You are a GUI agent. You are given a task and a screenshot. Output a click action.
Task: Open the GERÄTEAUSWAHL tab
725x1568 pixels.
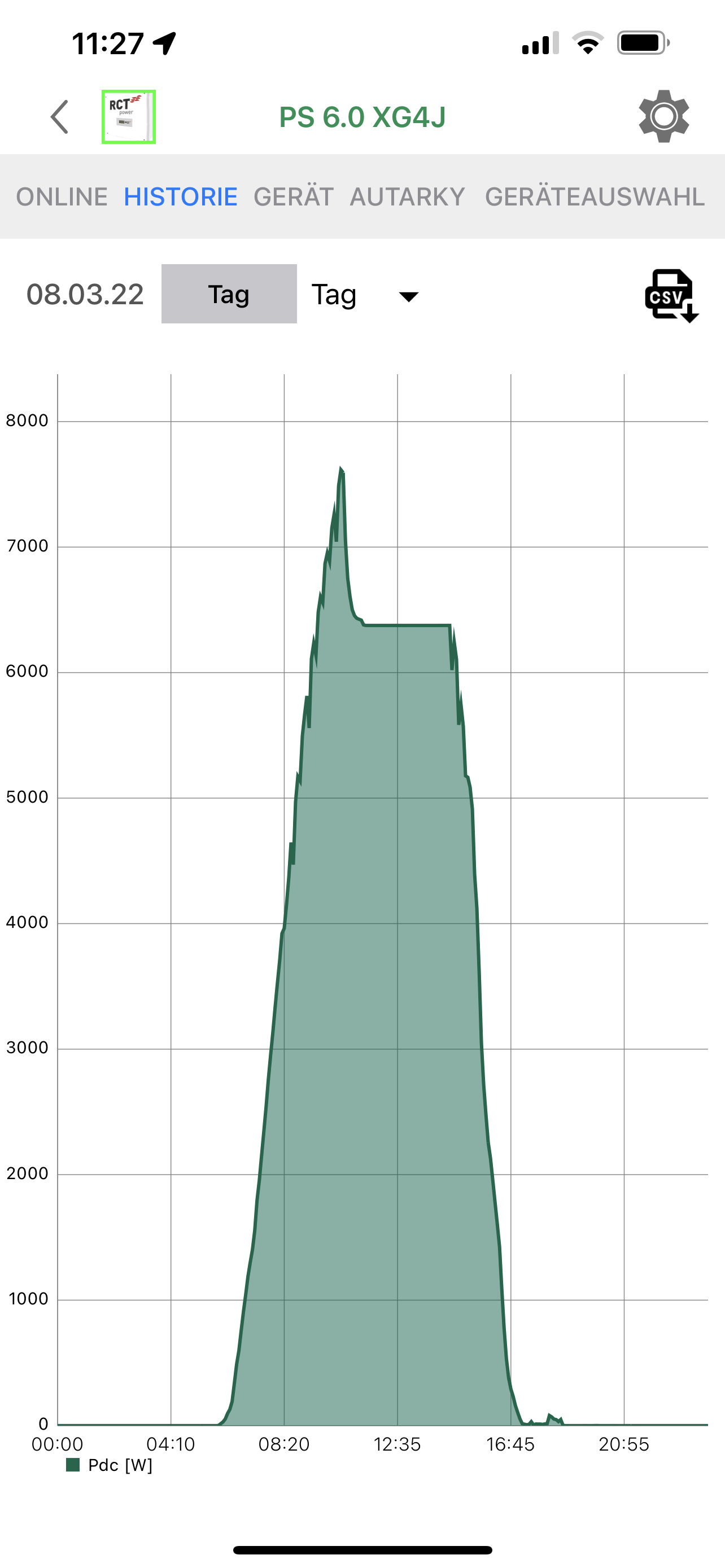pos(595,196)
